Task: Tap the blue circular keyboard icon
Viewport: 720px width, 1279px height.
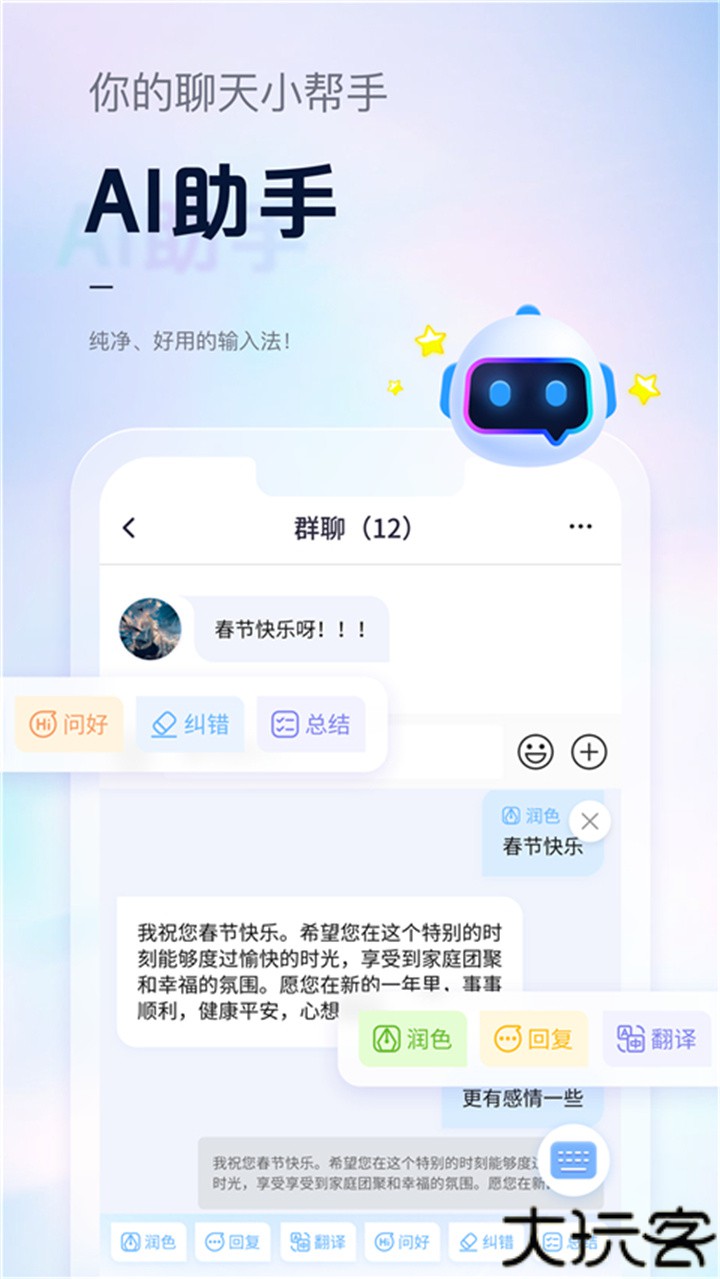Action: 571,1159
